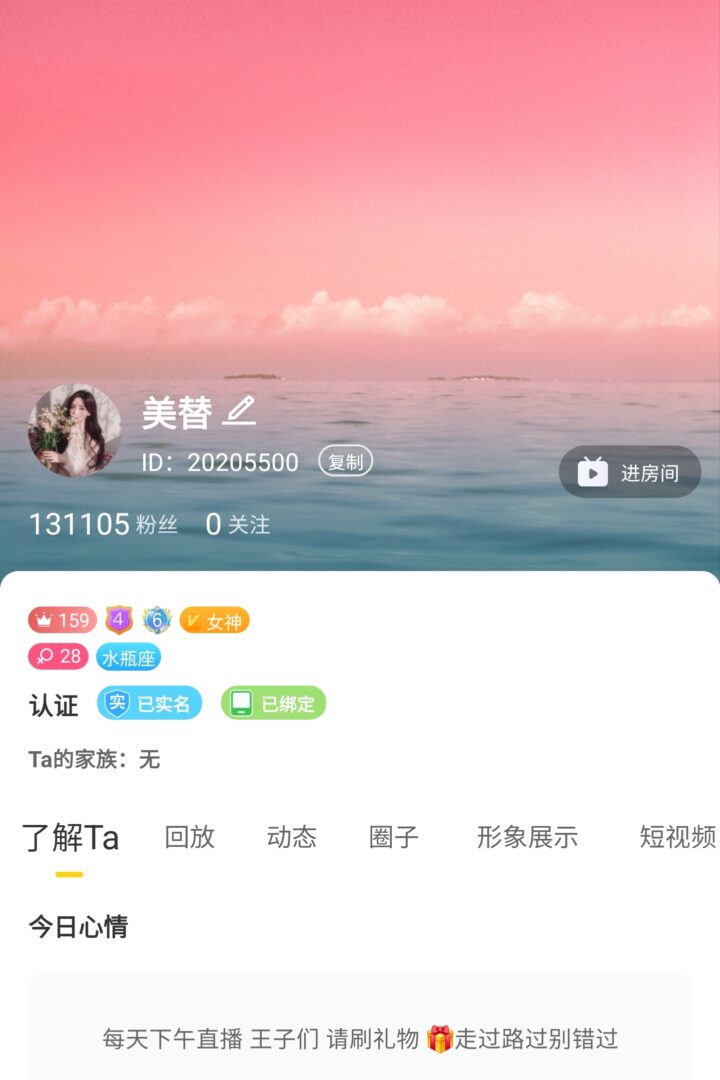View the 关注 following list
This screenshot has height=1080, width=720.
(x=238, y=524)
